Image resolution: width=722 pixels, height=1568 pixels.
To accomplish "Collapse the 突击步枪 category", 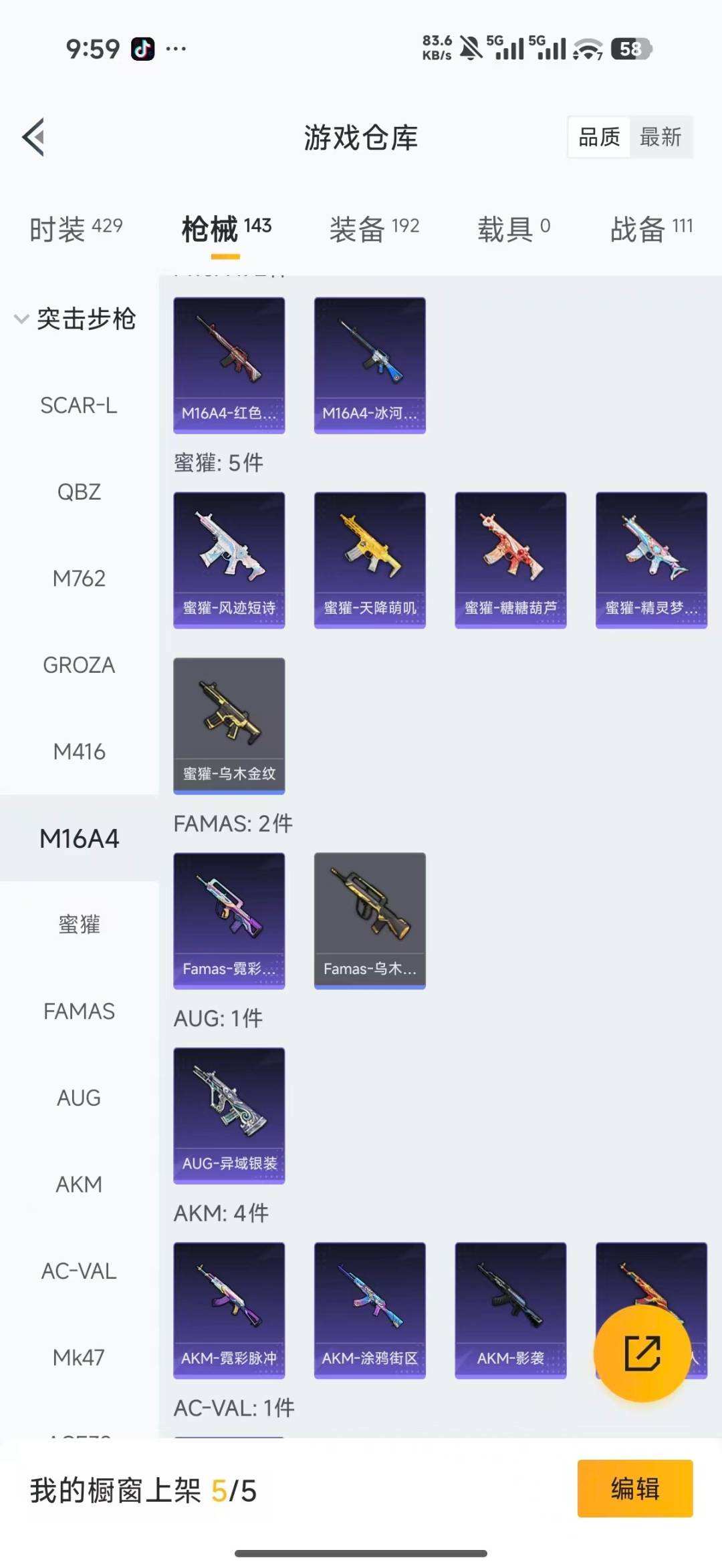I will [75, 319].
